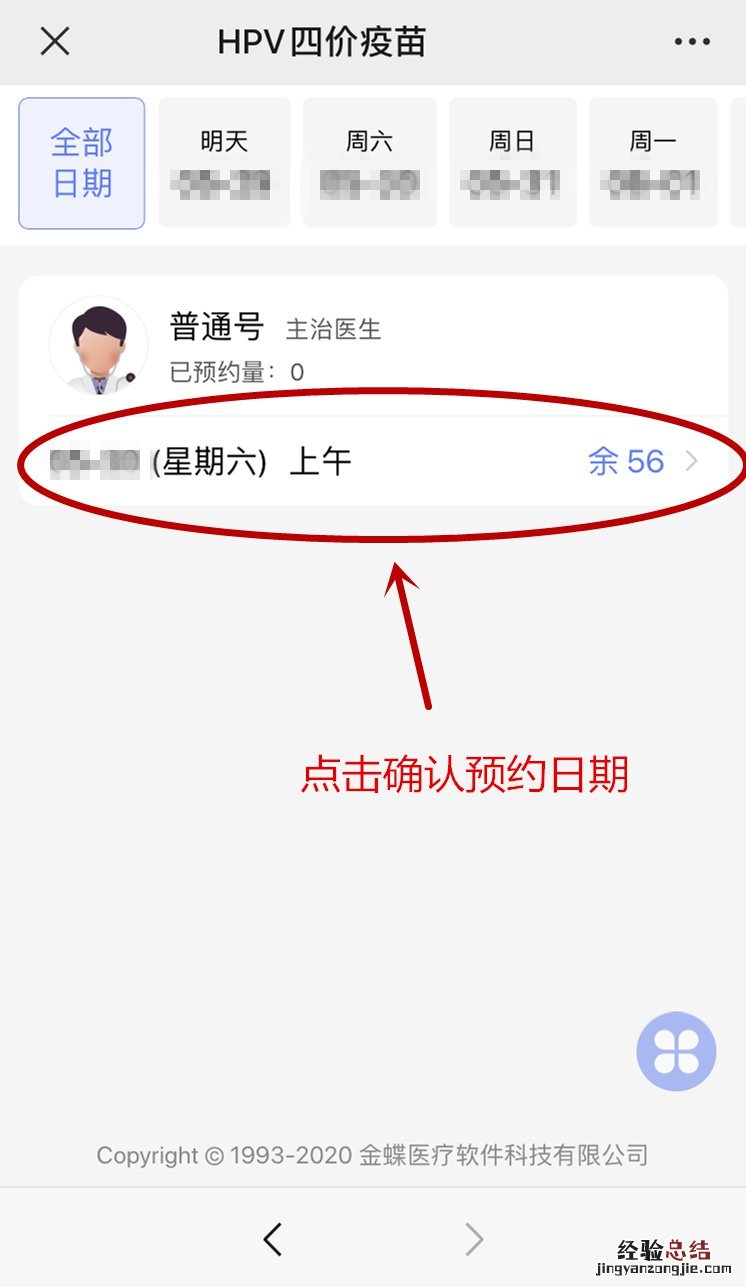
Task: Switch to the 周一 date tab
Action: pyautogui.click(x=653, y=163)
